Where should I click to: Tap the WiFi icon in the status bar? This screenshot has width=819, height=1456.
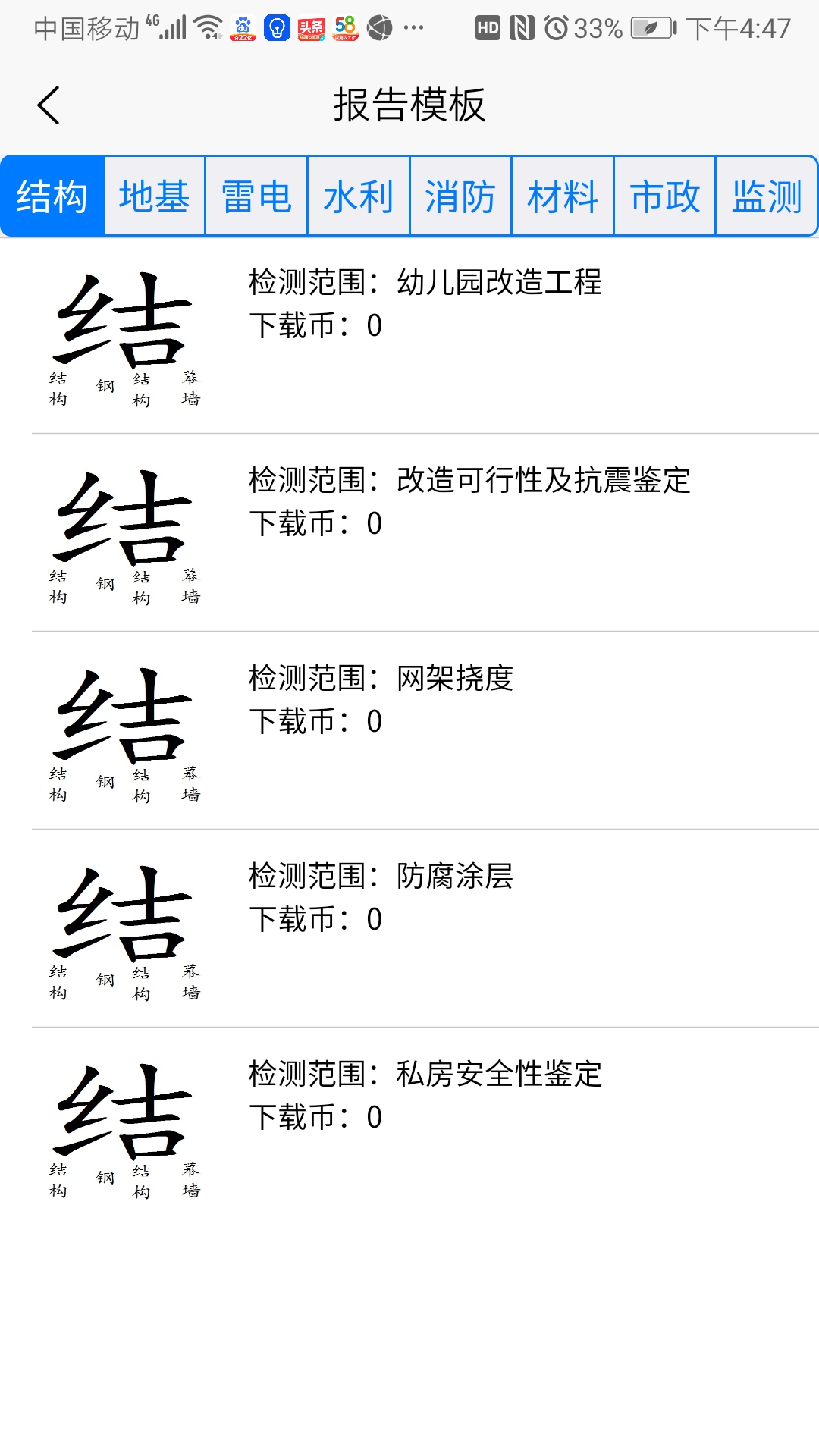point(206,25)
